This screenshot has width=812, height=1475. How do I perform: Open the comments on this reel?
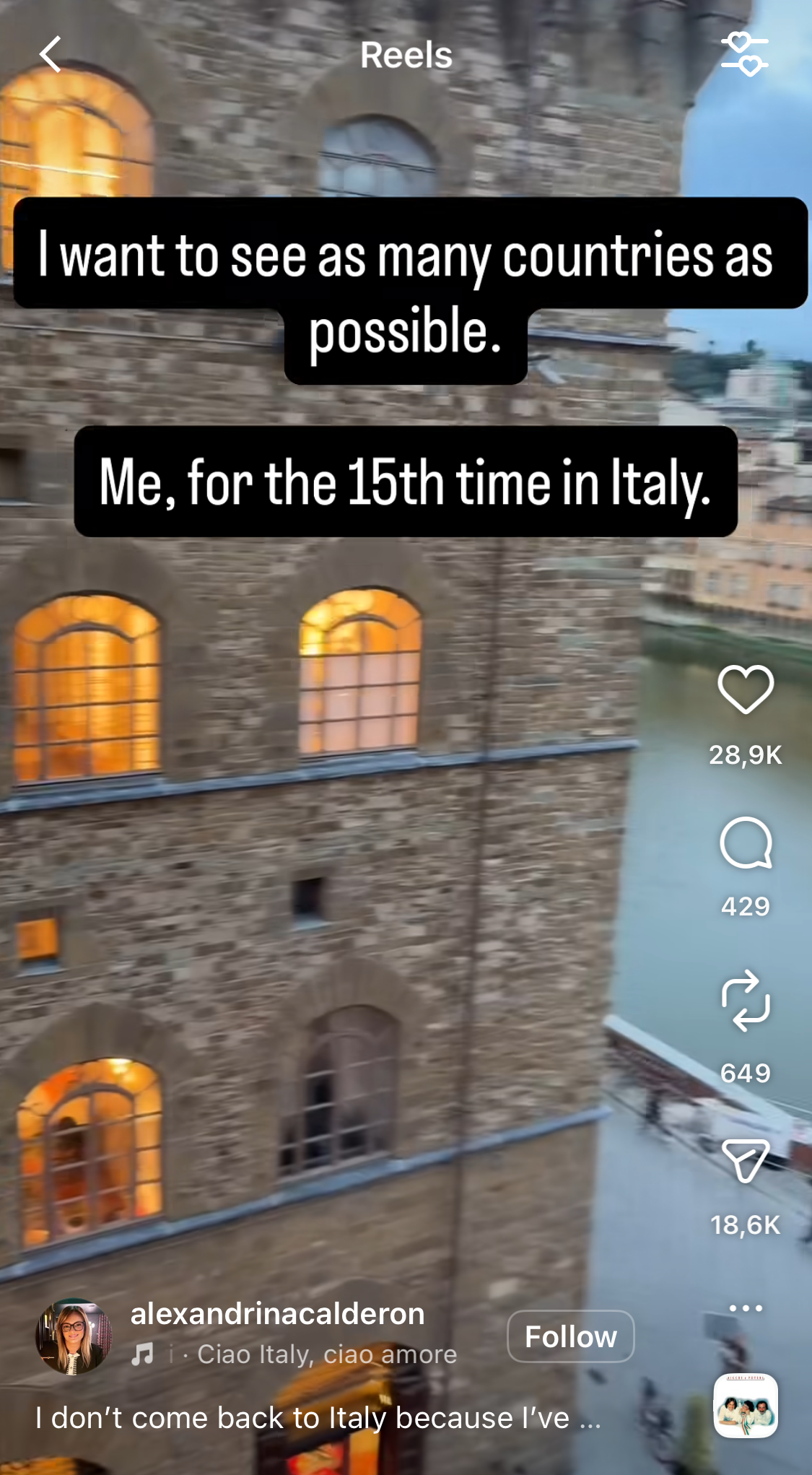point(746,843)
